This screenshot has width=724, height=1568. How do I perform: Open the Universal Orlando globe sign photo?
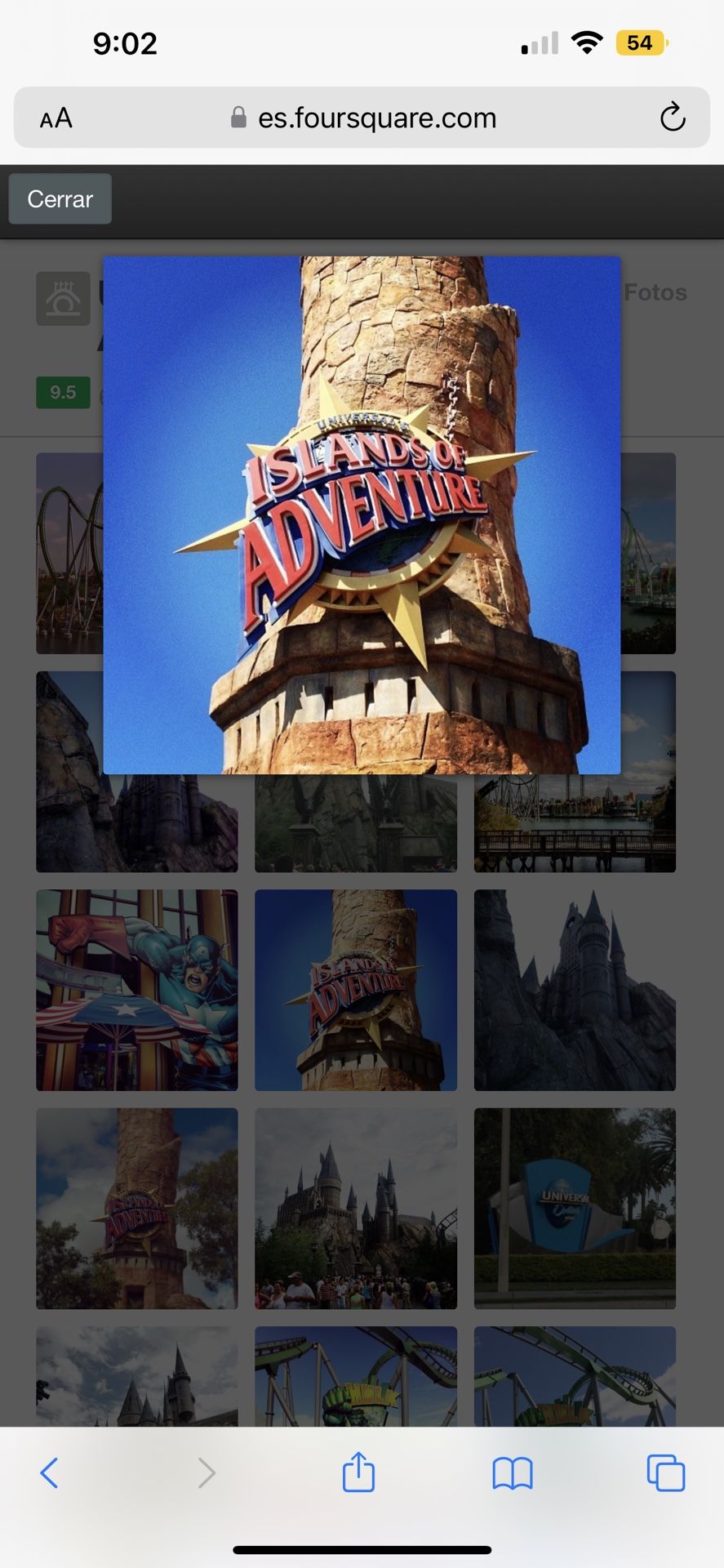pyautogui.click(x=575, y=1208)
